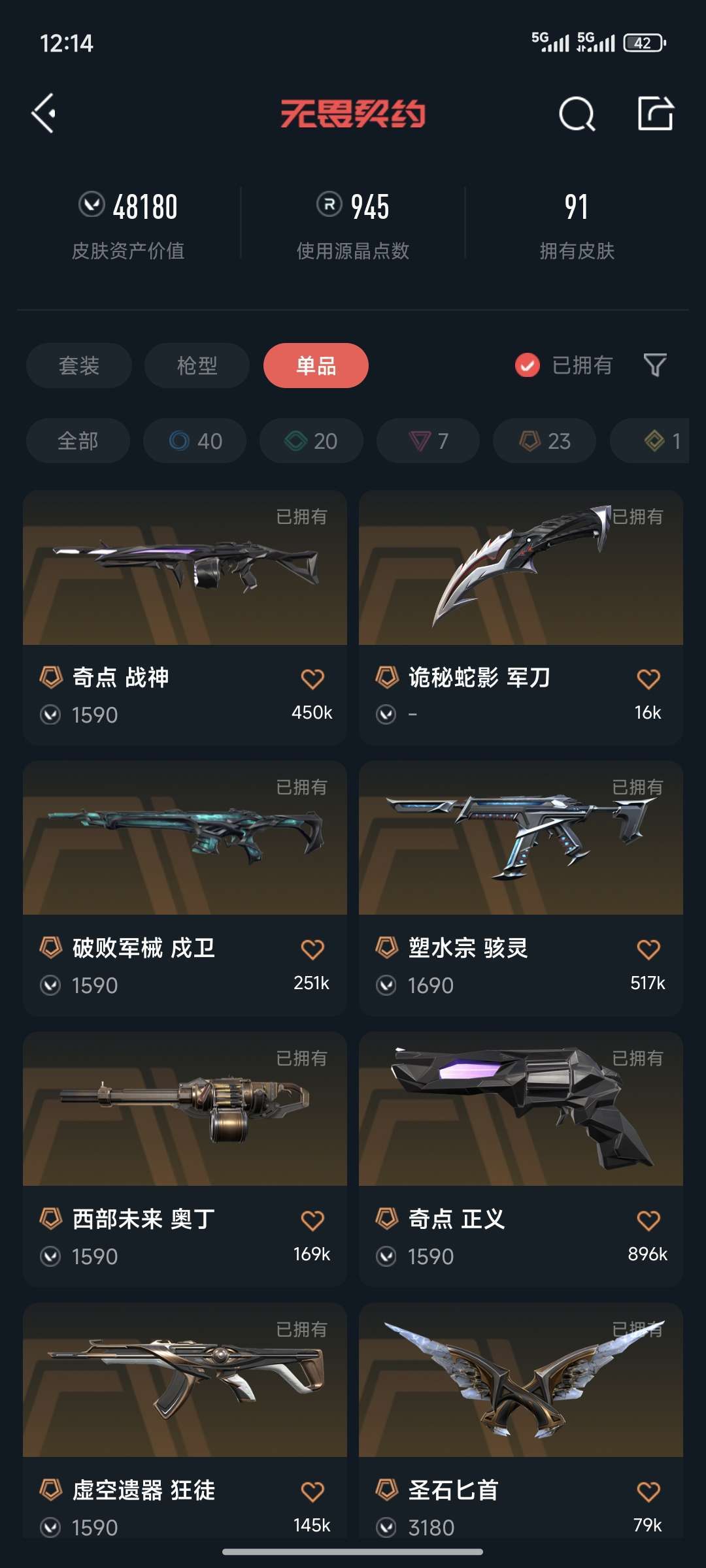Filter by the rarity chip showing 23
706x1568 pixels.
545,441
